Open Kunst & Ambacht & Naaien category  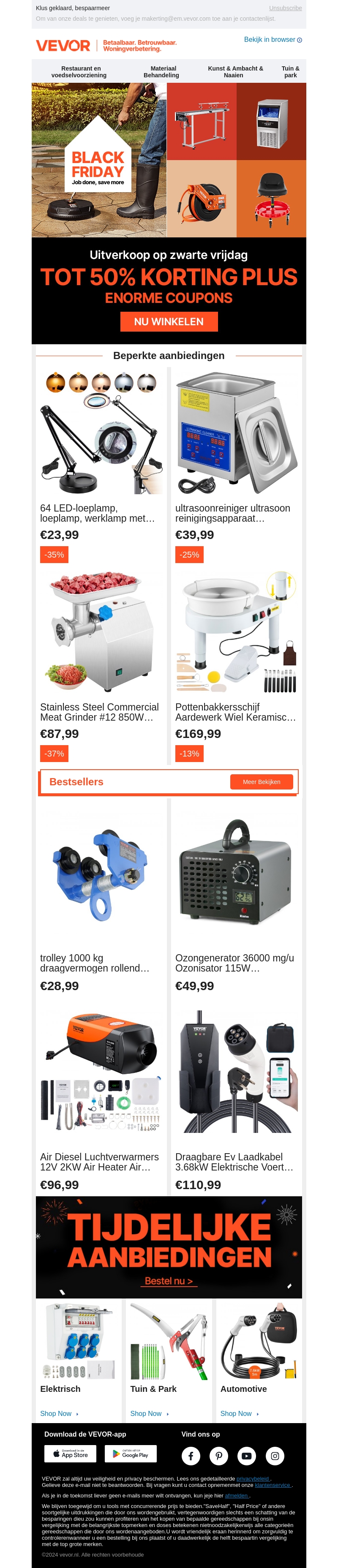click(234, 72)
